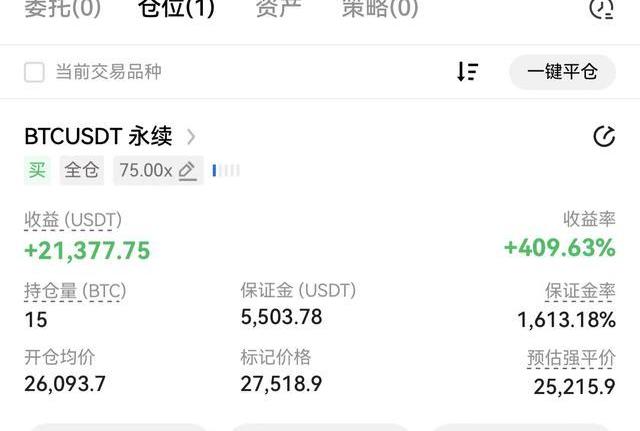Open the sort options icon
Image resolution: width=640 pixels, height=431 pixels.
tap(467, 72)
